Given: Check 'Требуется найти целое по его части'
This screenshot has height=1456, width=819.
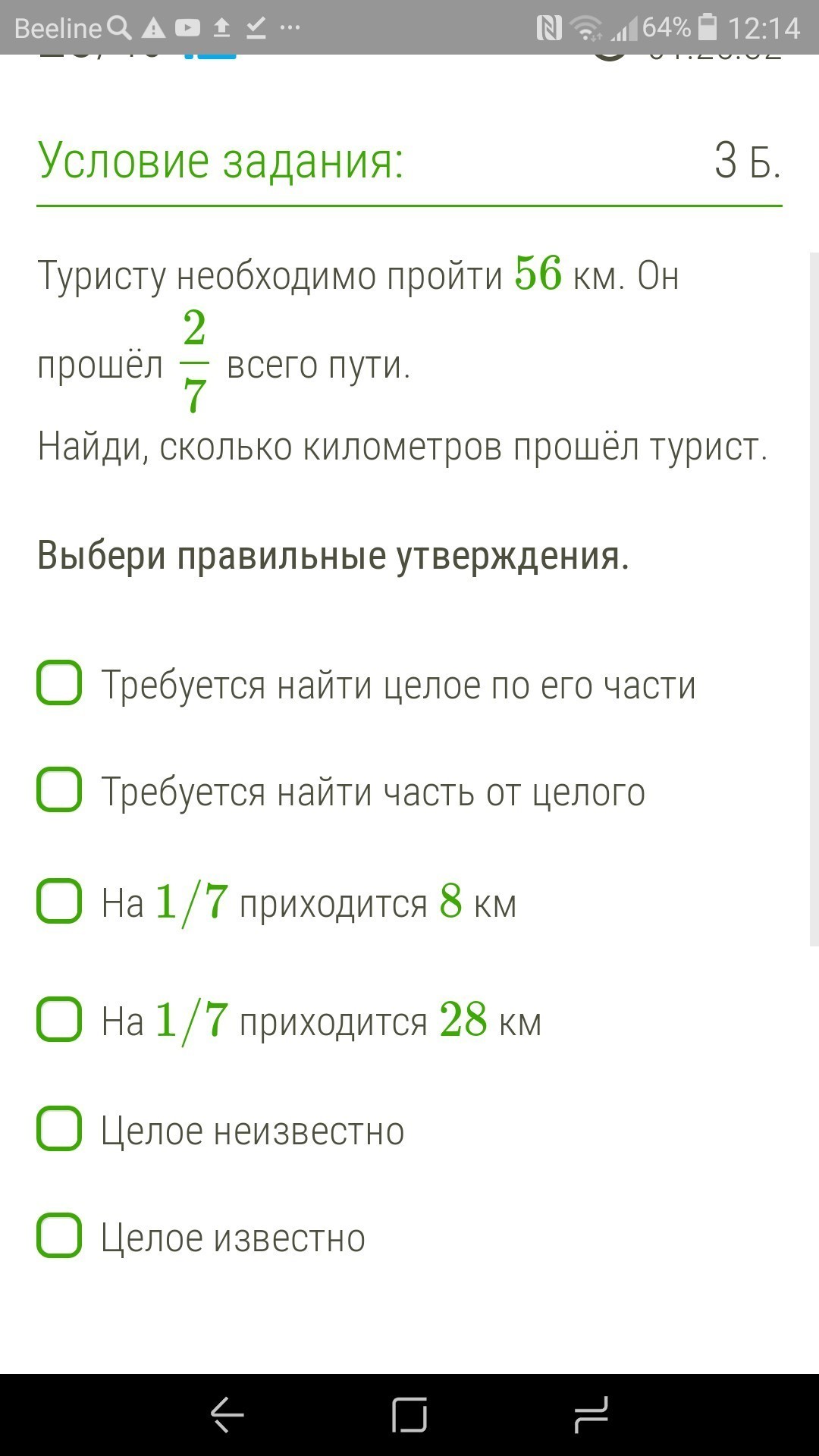Looking at the screenshot, I should coord(59,682).
